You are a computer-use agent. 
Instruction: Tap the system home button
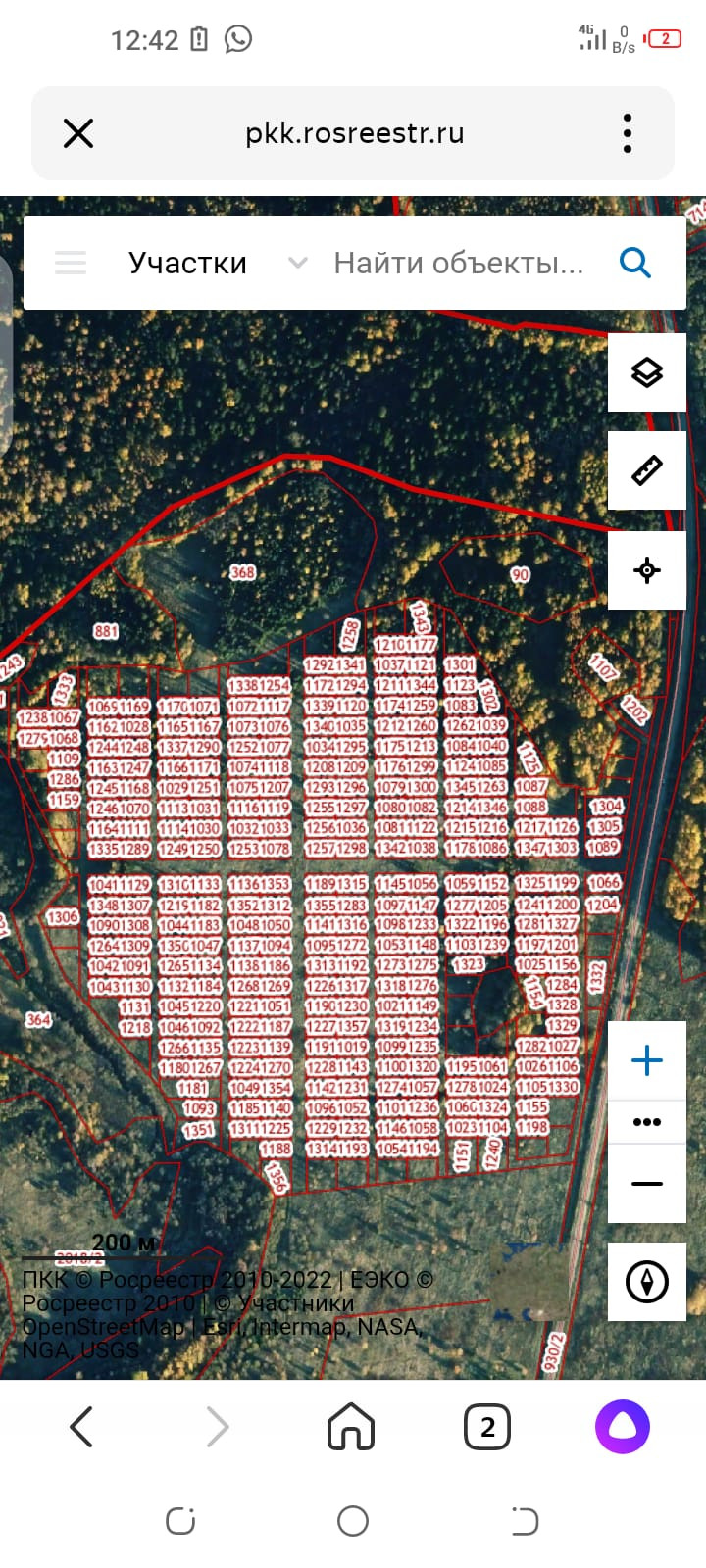(353, 1521)
